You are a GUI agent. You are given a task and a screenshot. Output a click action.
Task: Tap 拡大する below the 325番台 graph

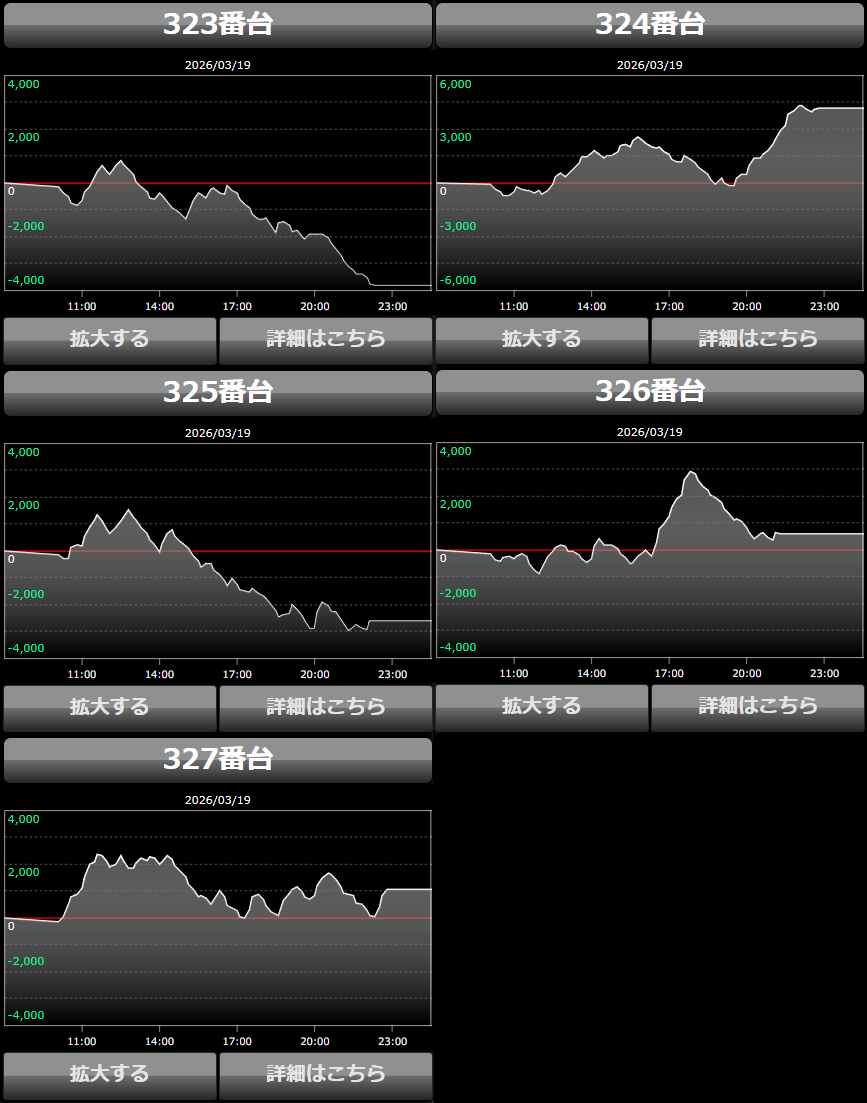(x=110, y=708)
